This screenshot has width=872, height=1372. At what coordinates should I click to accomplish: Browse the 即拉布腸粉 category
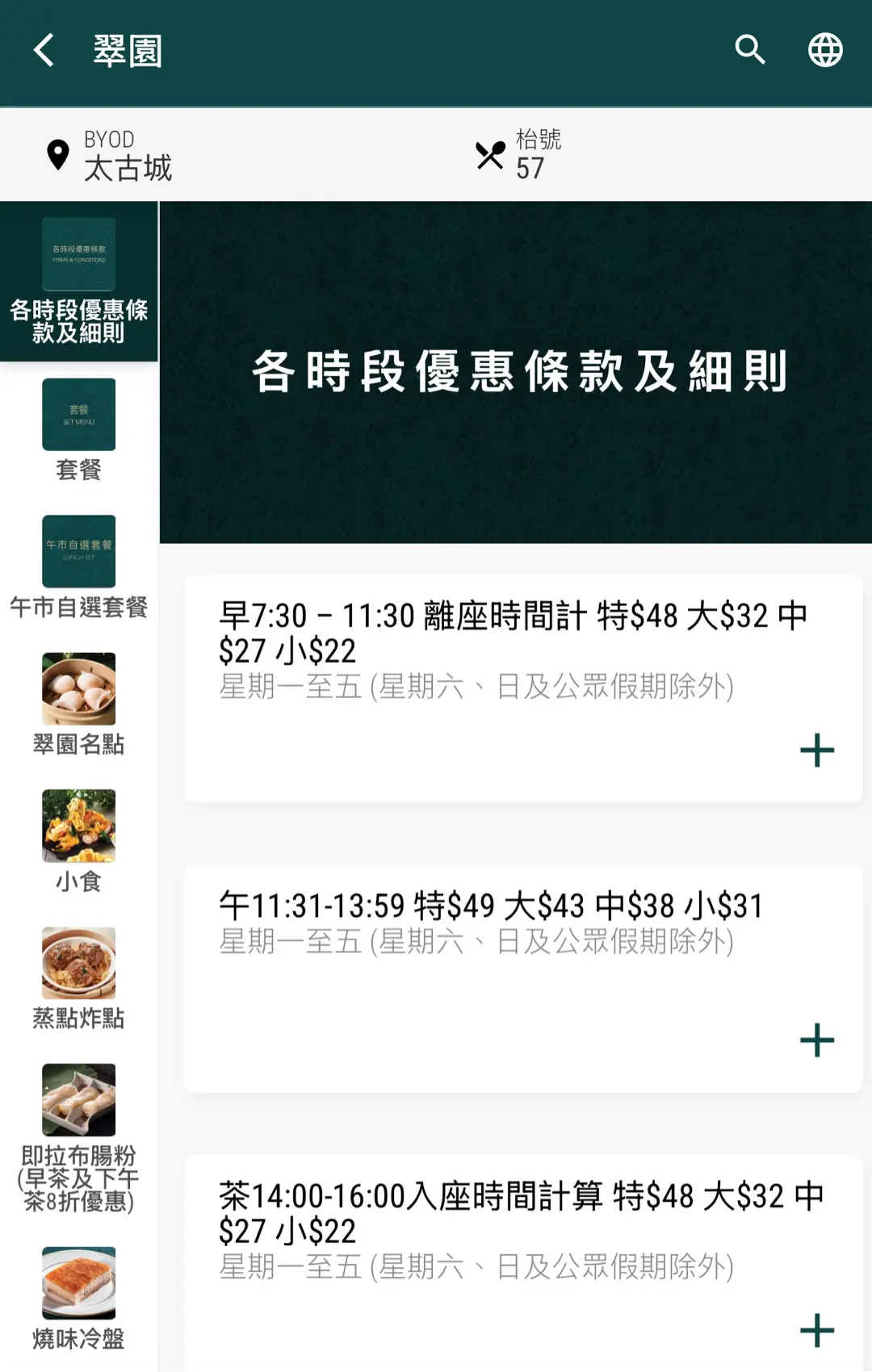click(78, 1138)
